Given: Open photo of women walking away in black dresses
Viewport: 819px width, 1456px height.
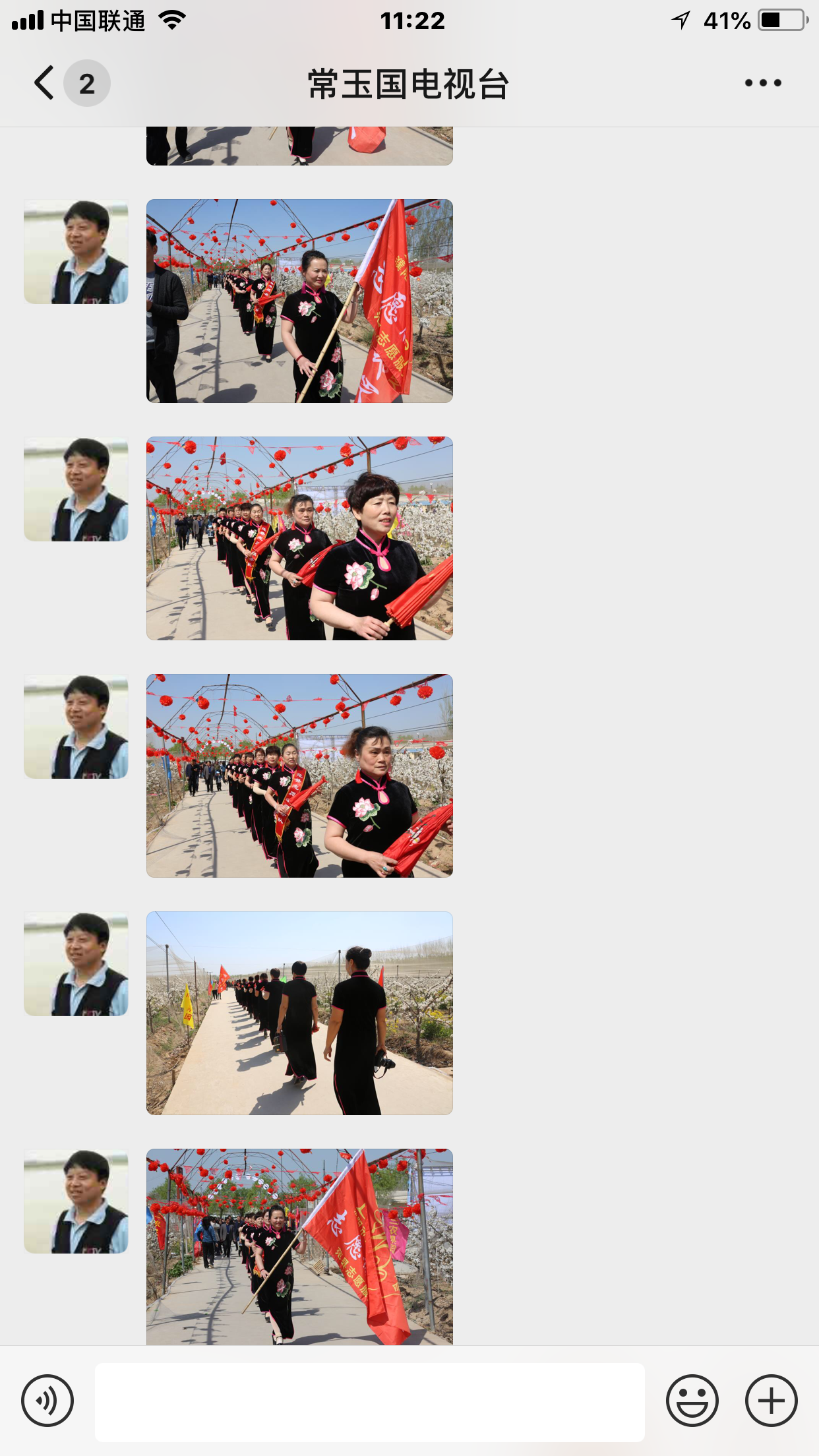Looking at the screenshot, I should 299,1013.
